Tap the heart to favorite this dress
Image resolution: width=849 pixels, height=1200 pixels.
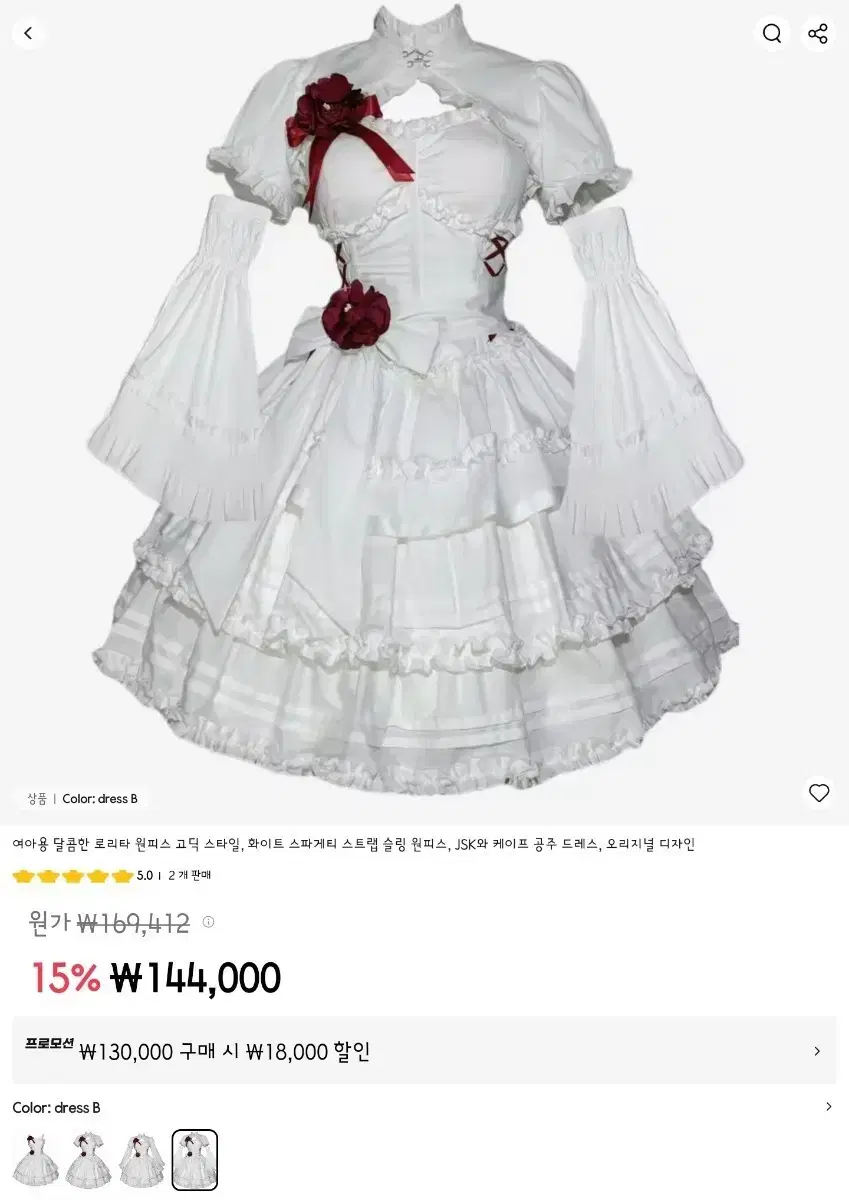pyautogui.click(x=819, y=793)
